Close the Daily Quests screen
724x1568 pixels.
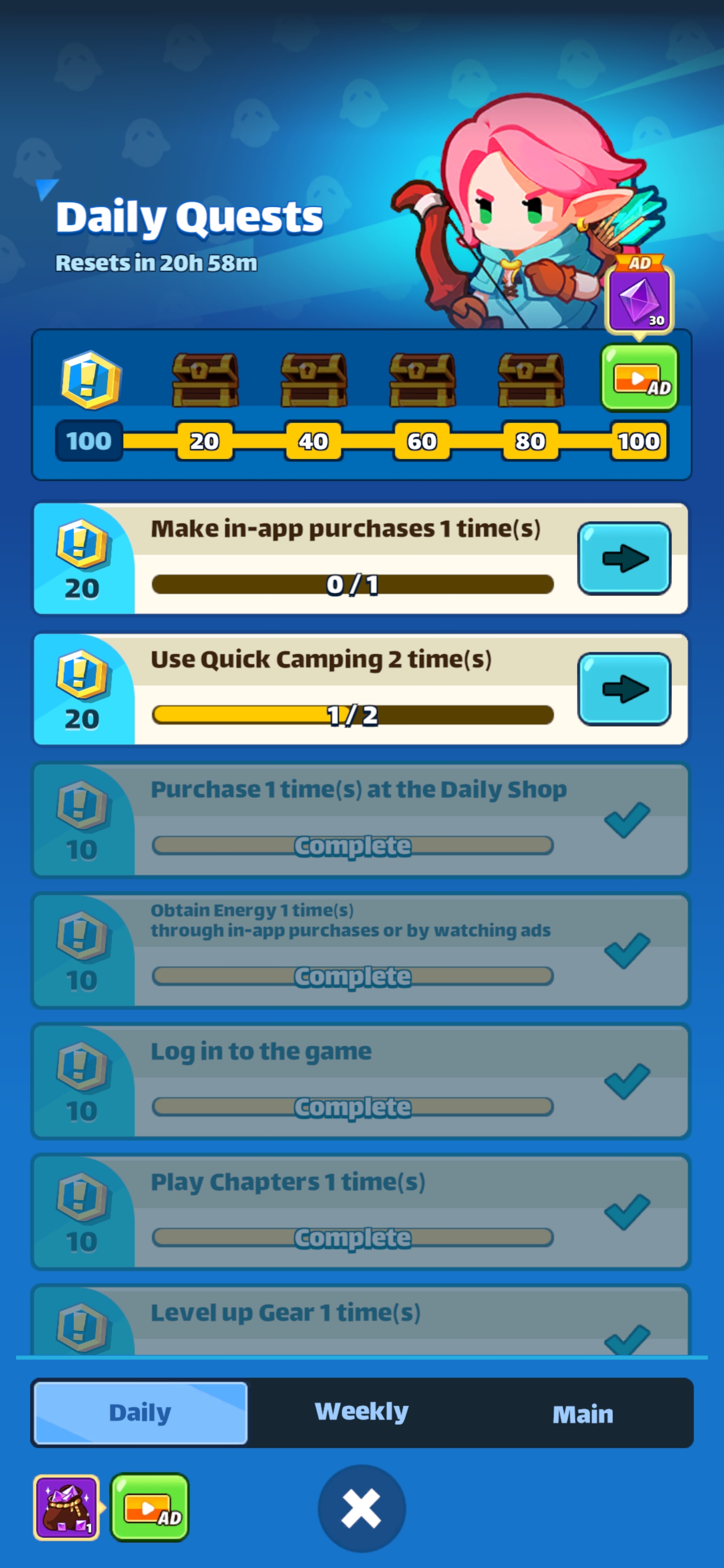[x=361, y=1508]
